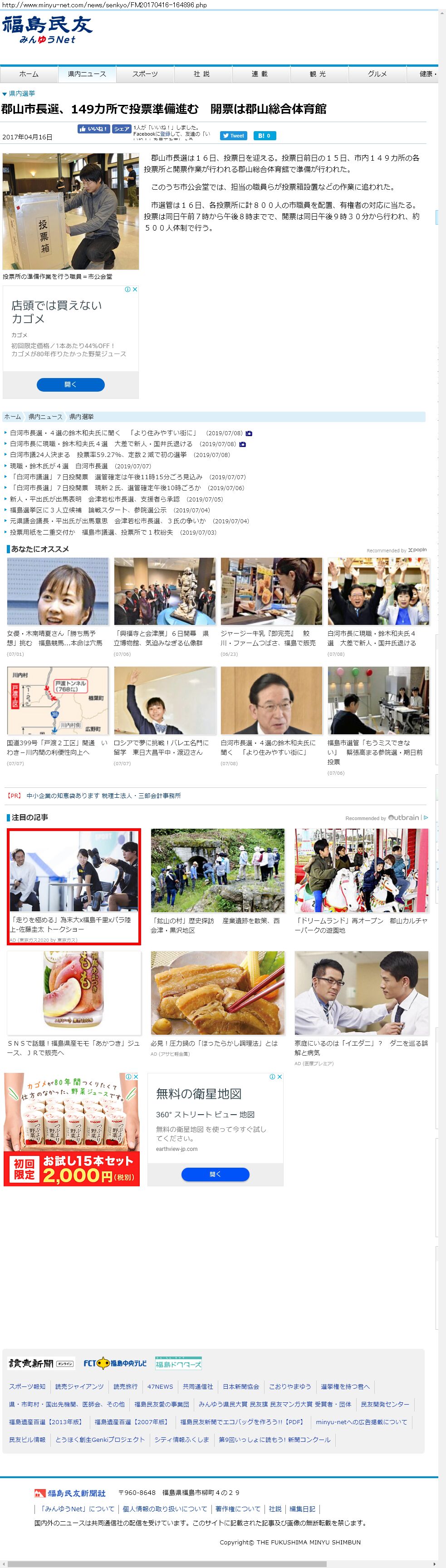This screenshot has width=446, height=1568.
Task: Tap the 開く button in Kagome ad
Action: click(x=71, y=385)
